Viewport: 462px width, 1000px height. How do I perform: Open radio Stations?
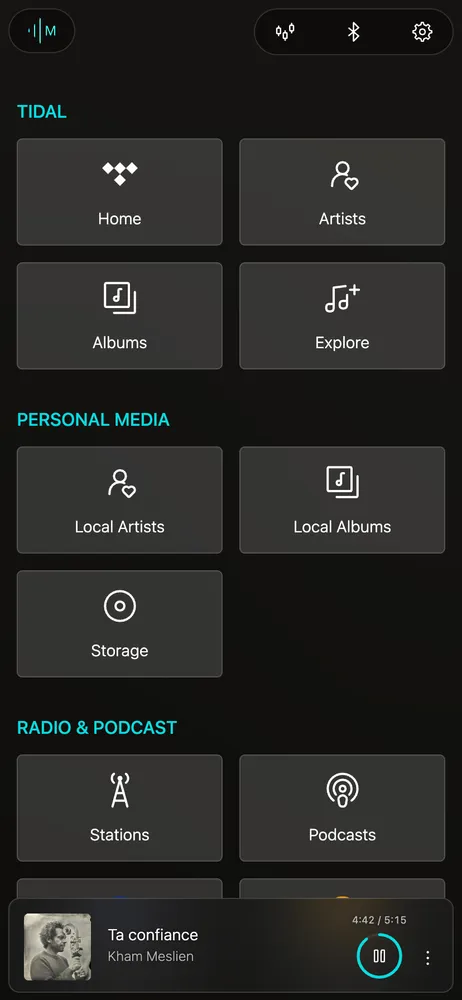click(x=119, y=808)
